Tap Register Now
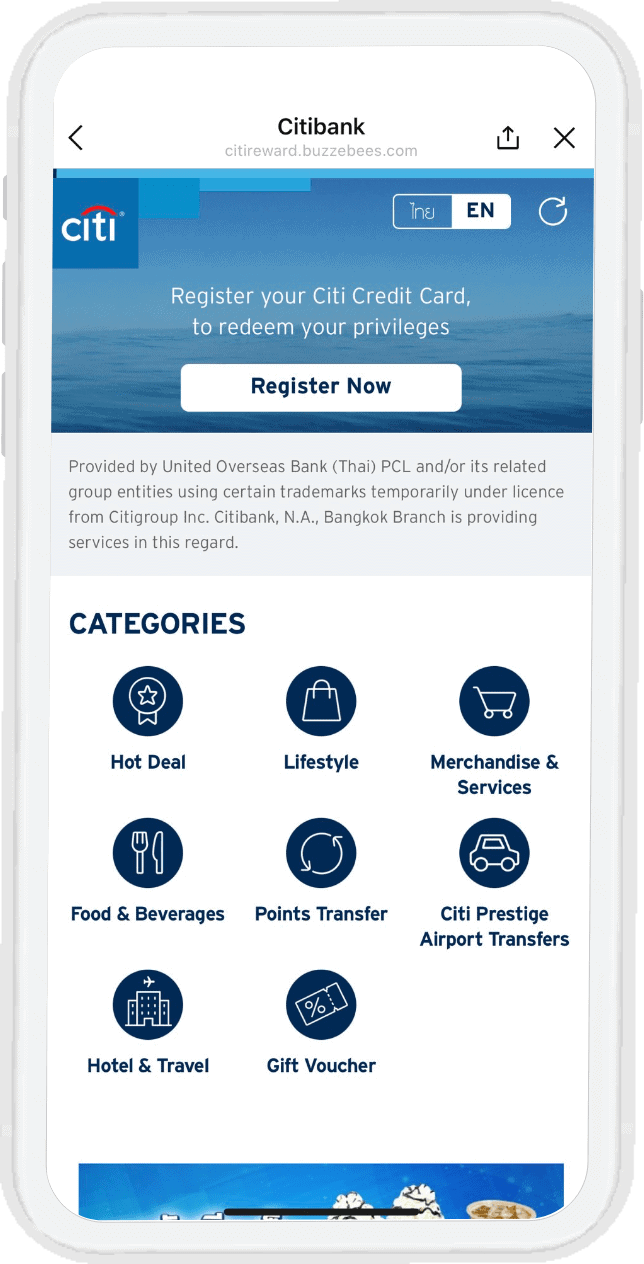644x1264 pixels. [321, 387]
